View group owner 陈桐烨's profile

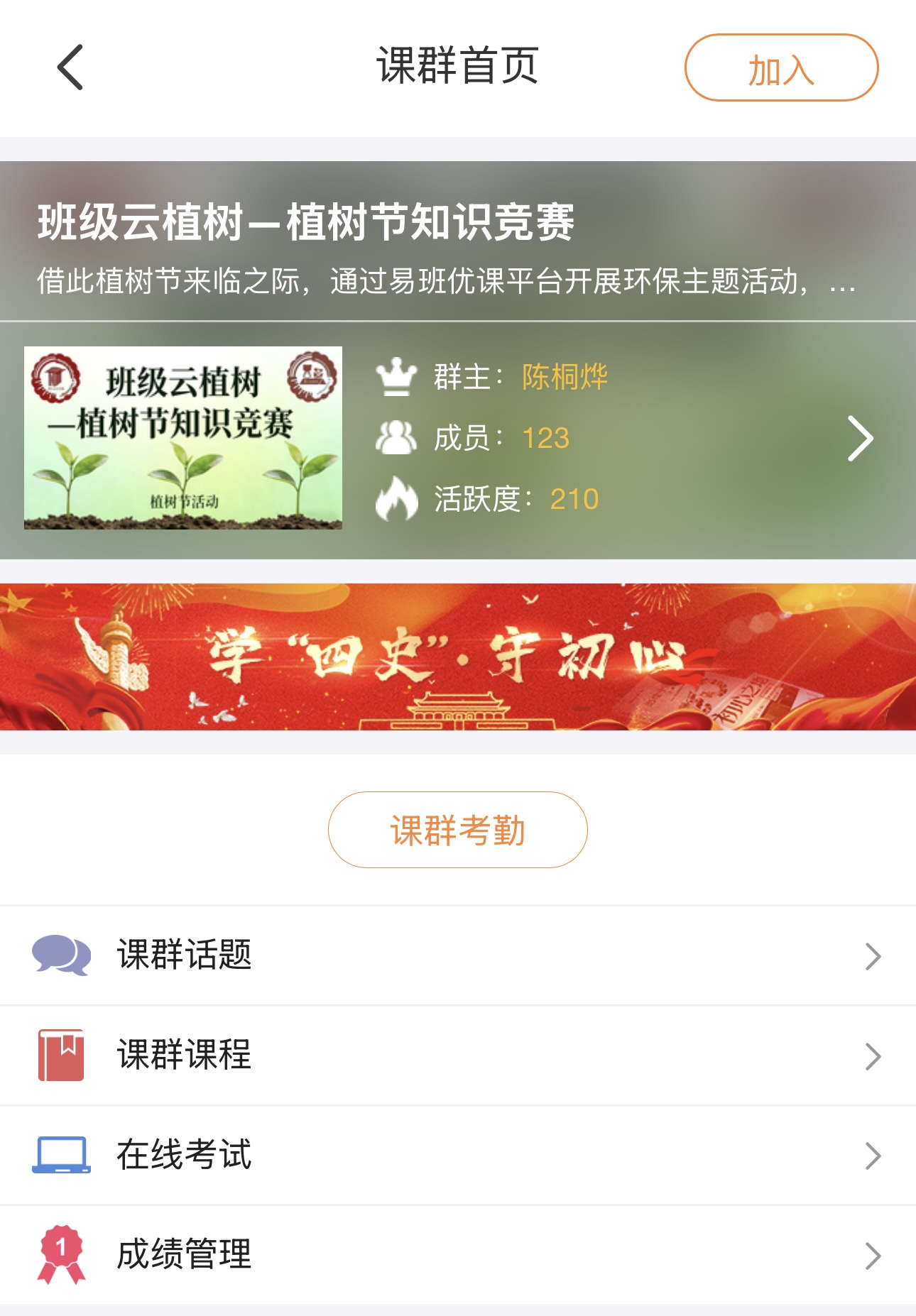point(565,377)
